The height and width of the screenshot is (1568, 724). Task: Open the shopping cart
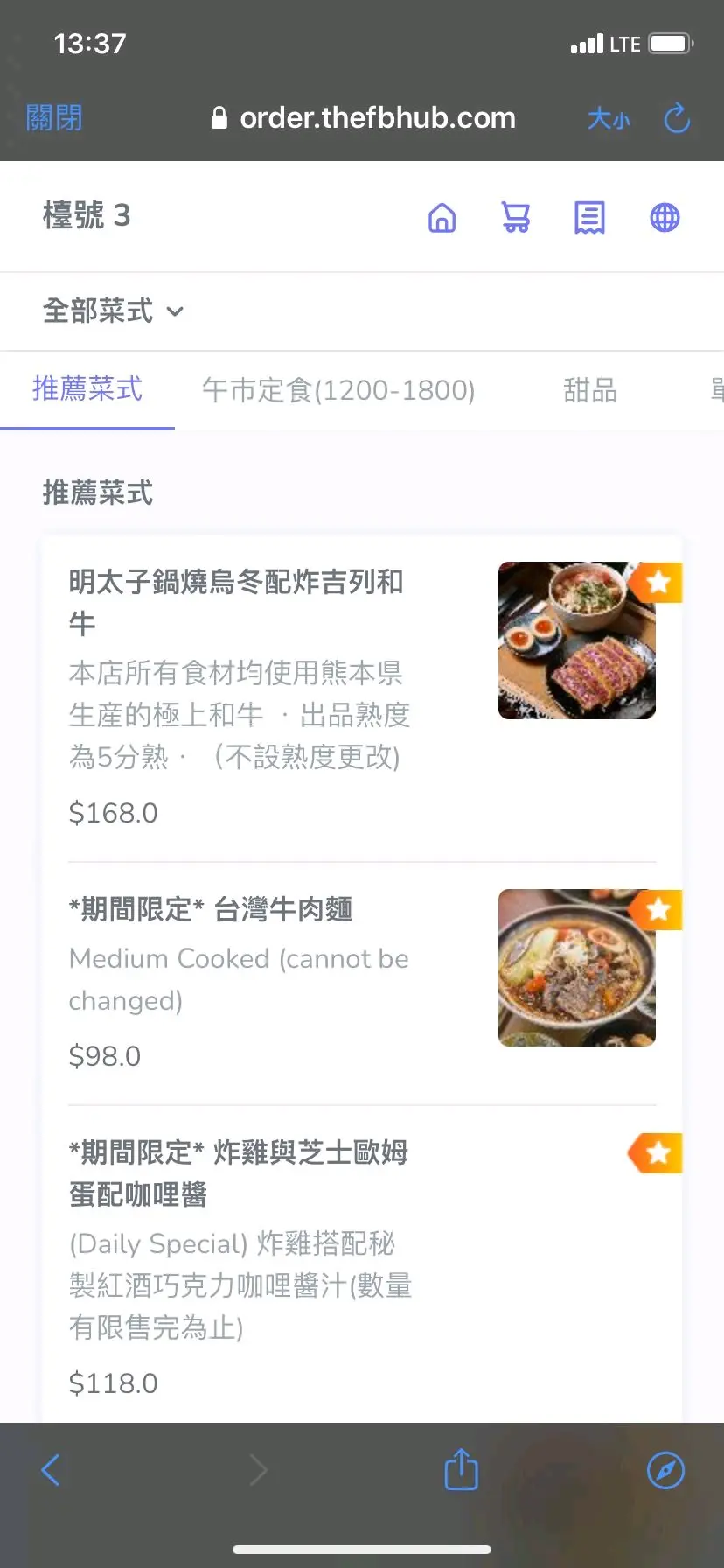pos(516,217)
